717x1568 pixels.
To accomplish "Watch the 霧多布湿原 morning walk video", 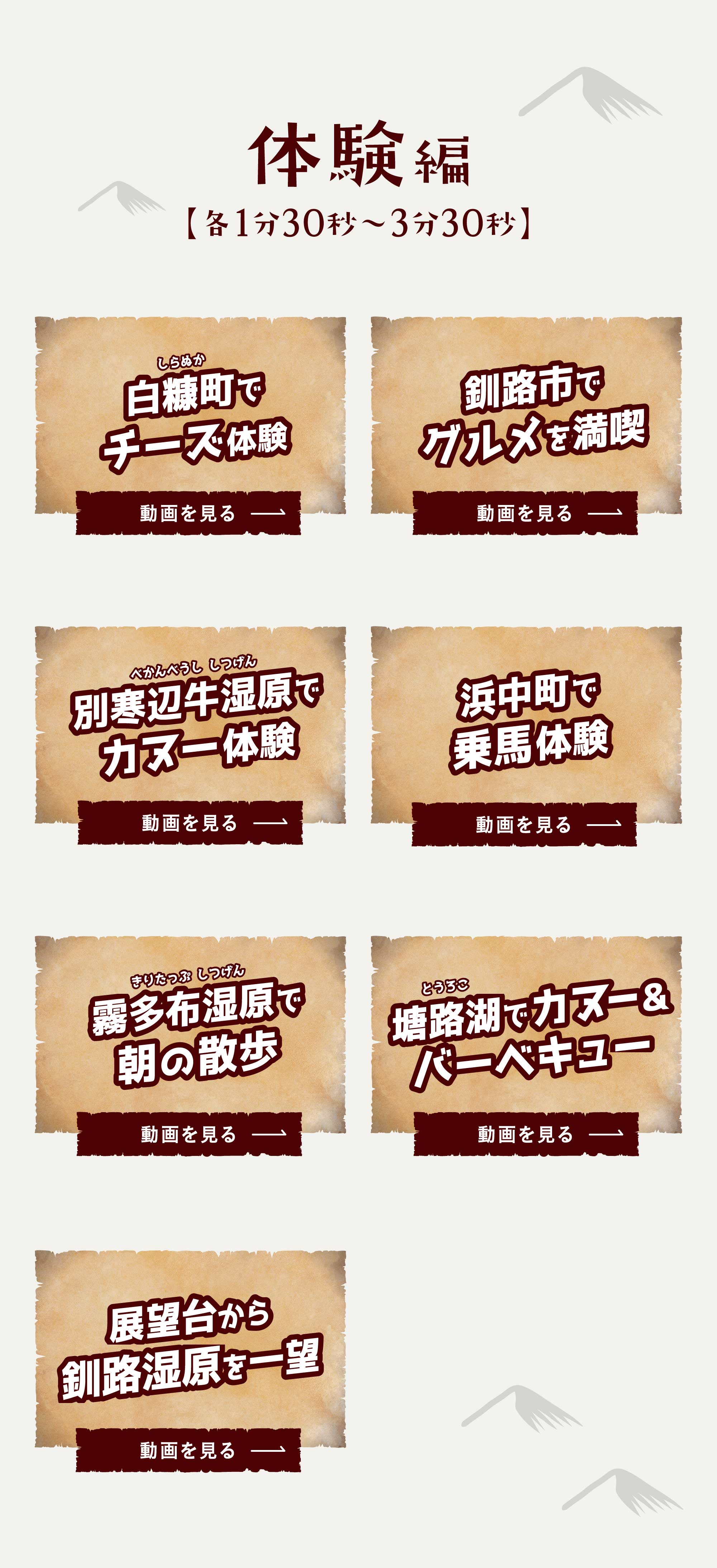I will [x=189, y=1134].
